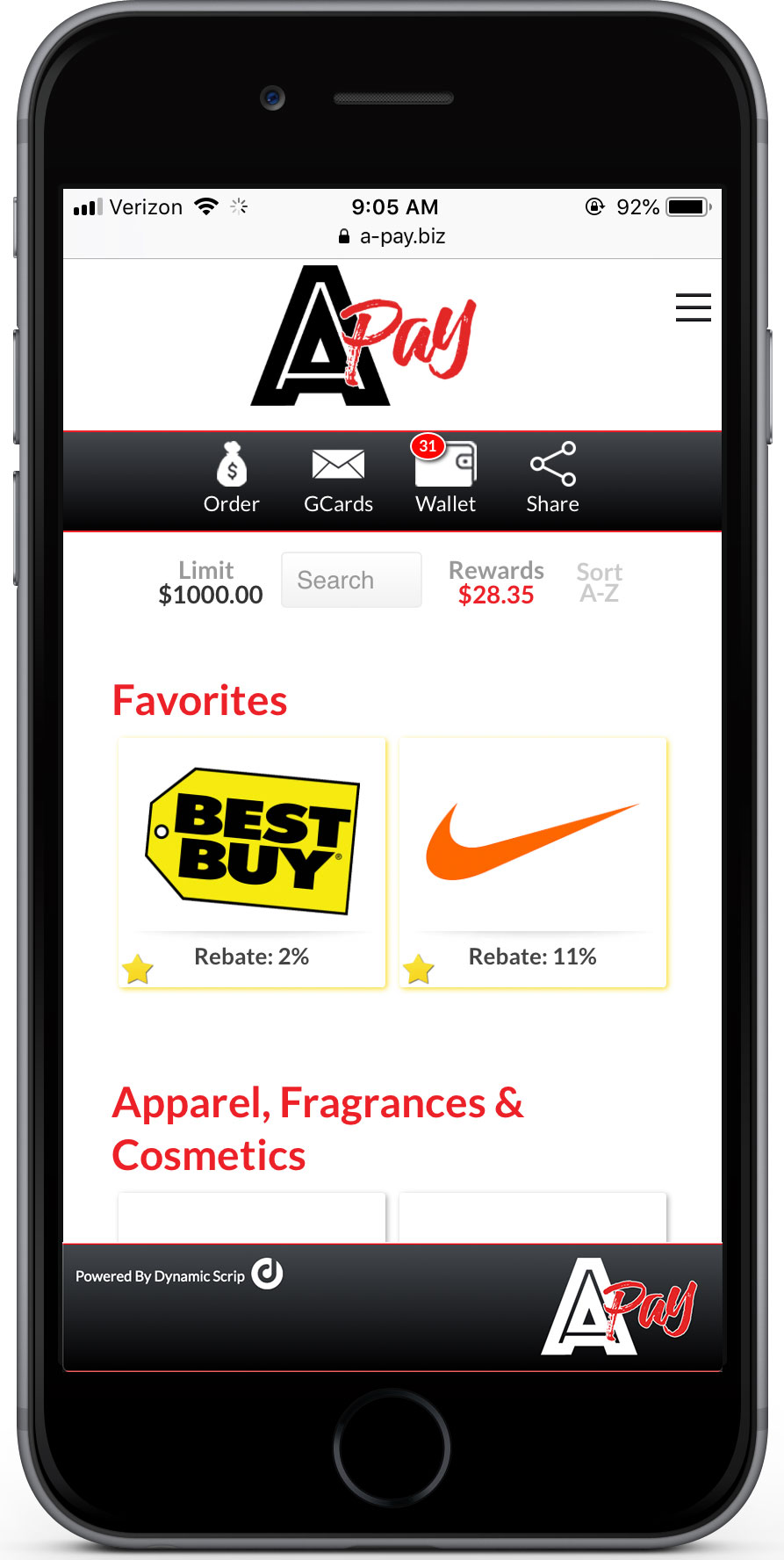Sort retailers A-Z
This screenshot has height=1560, width=784.
coord(599,582)
